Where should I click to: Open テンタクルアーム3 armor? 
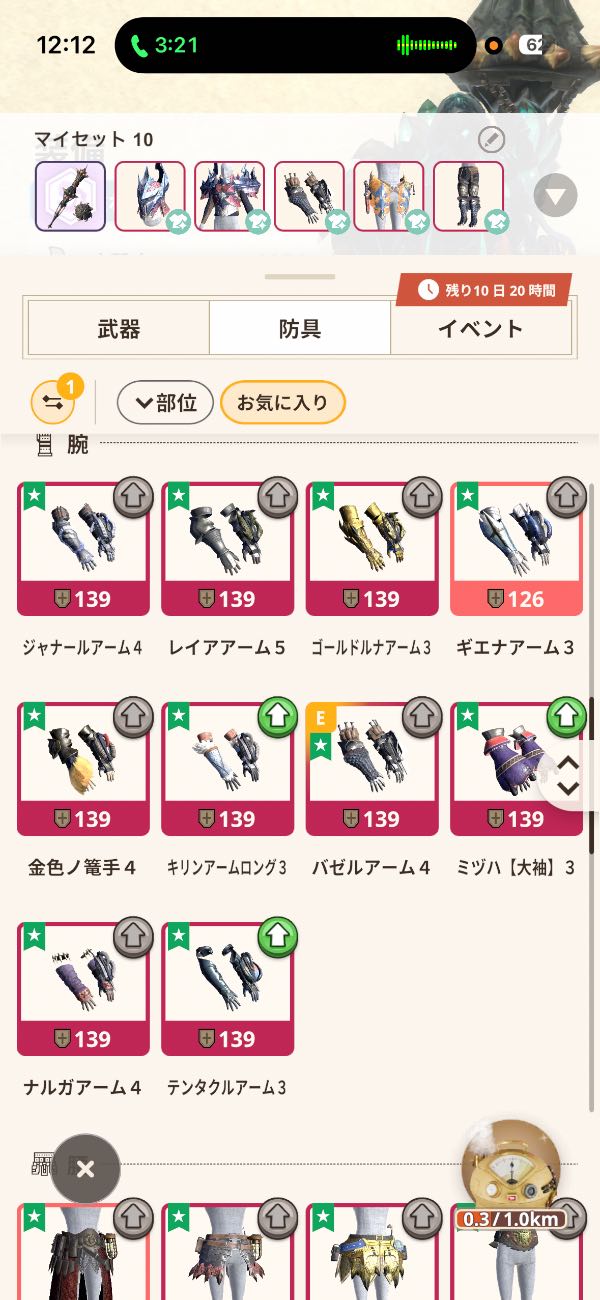tap(227, 988)
